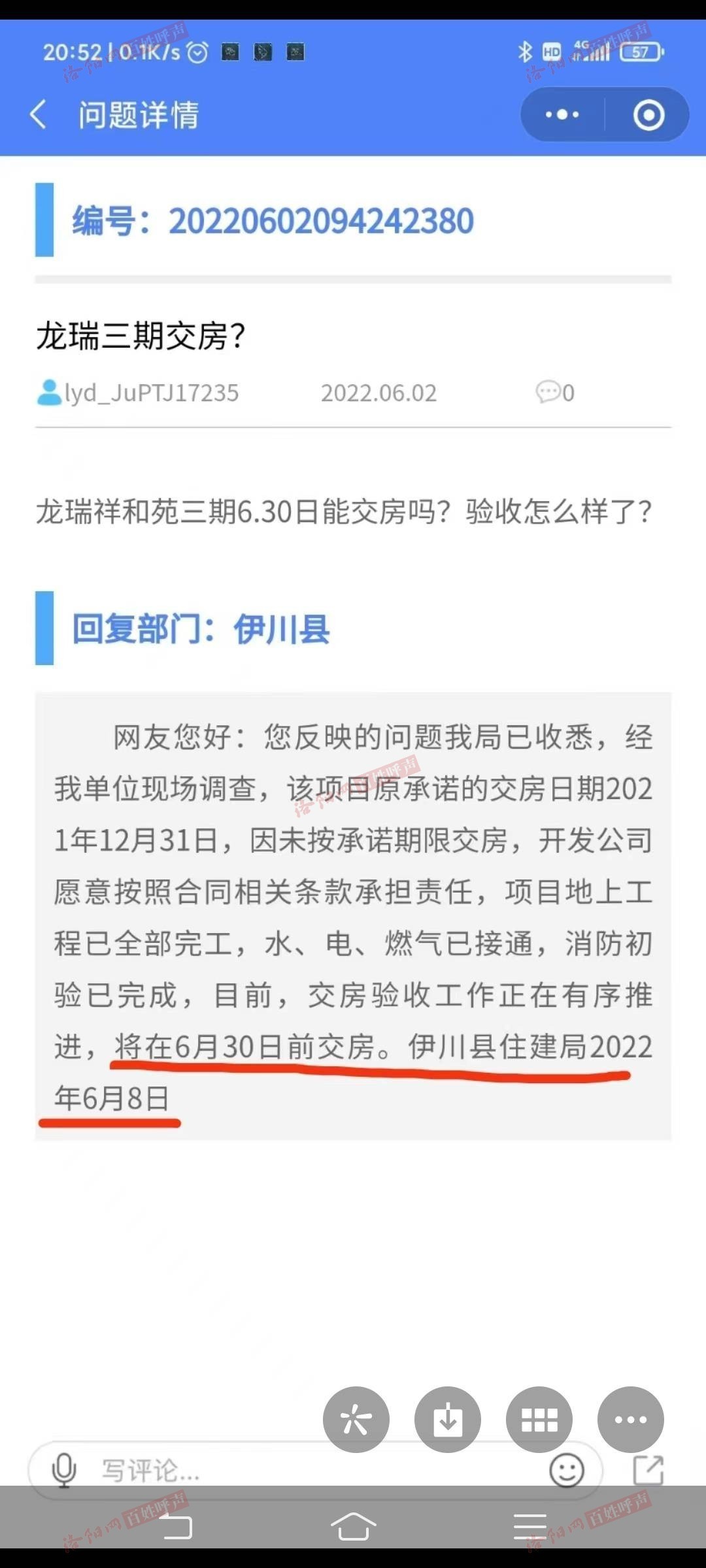Open the system recent apps menu button
This screenshot has height=1568, width=706.
point(529,1527)
